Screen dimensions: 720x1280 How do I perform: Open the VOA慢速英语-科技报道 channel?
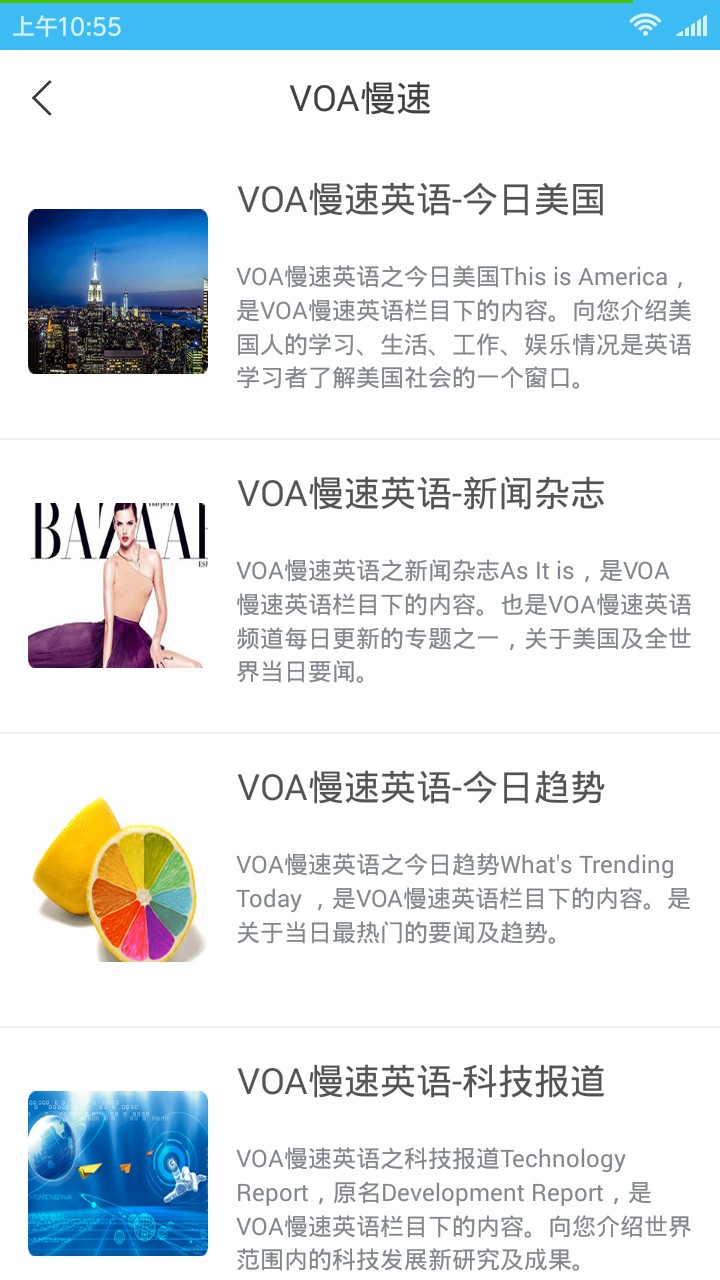click(x=419, y=1082)
